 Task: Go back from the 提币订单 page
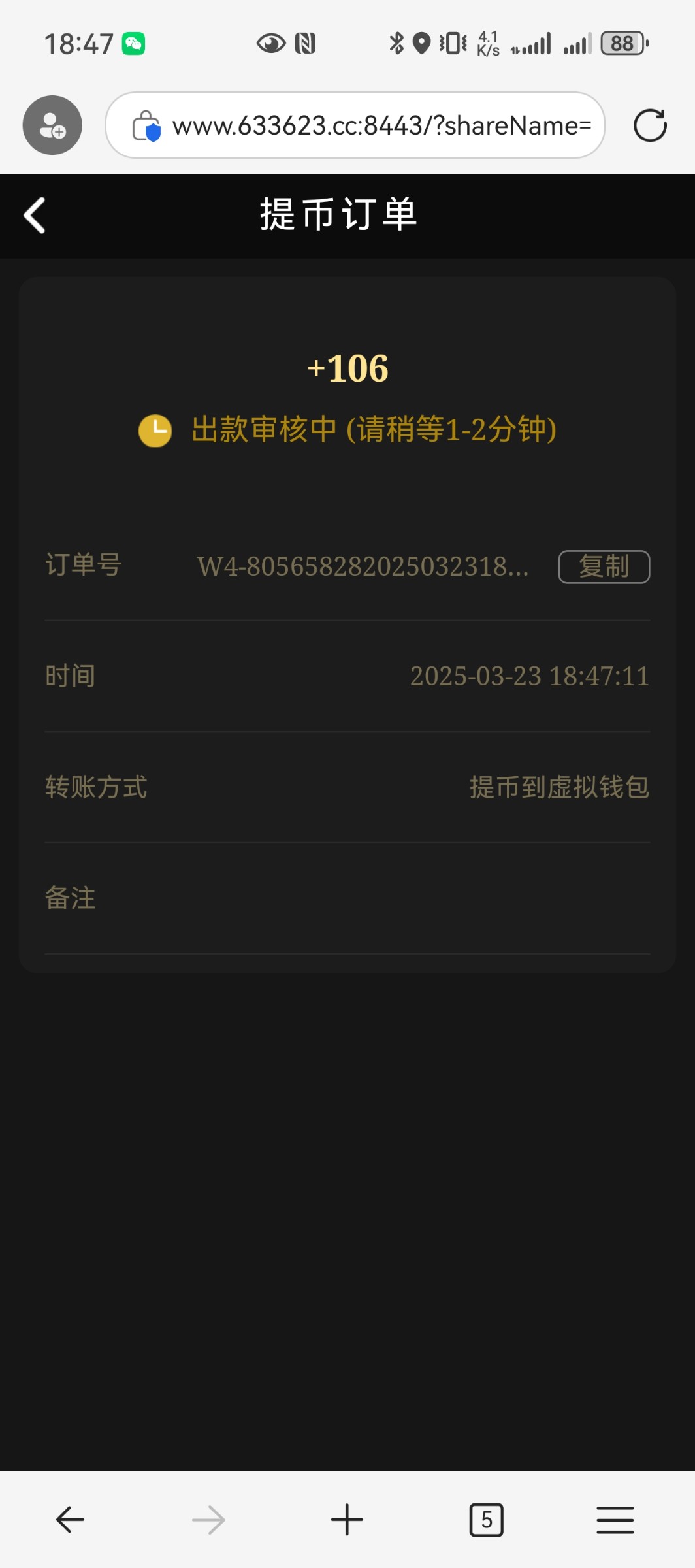[x=35, y=216]
